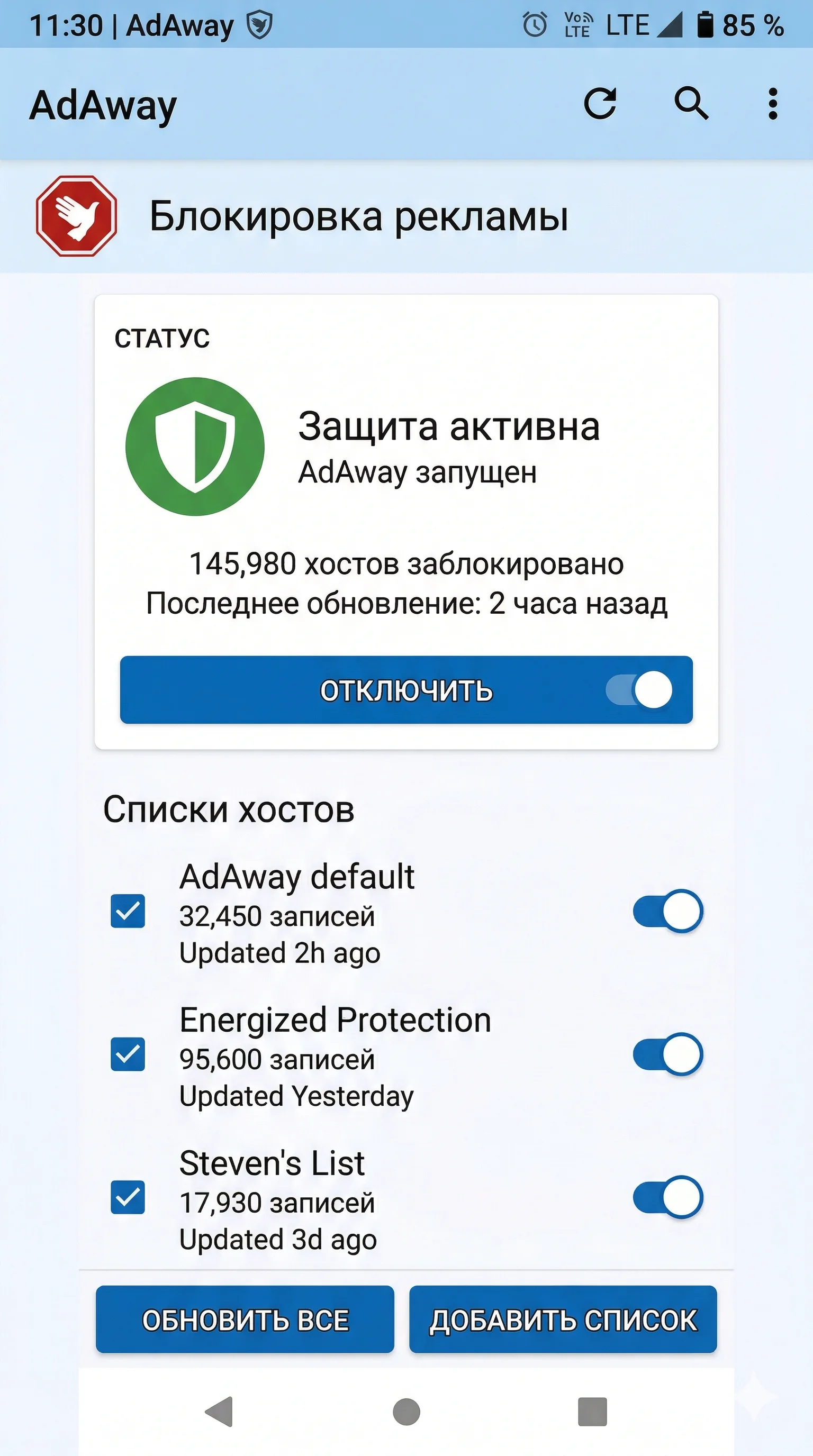Image resolution: width=813 pixels, height=1456 pixels.
Task: Tap the system home button
Action: (406, 1412)
